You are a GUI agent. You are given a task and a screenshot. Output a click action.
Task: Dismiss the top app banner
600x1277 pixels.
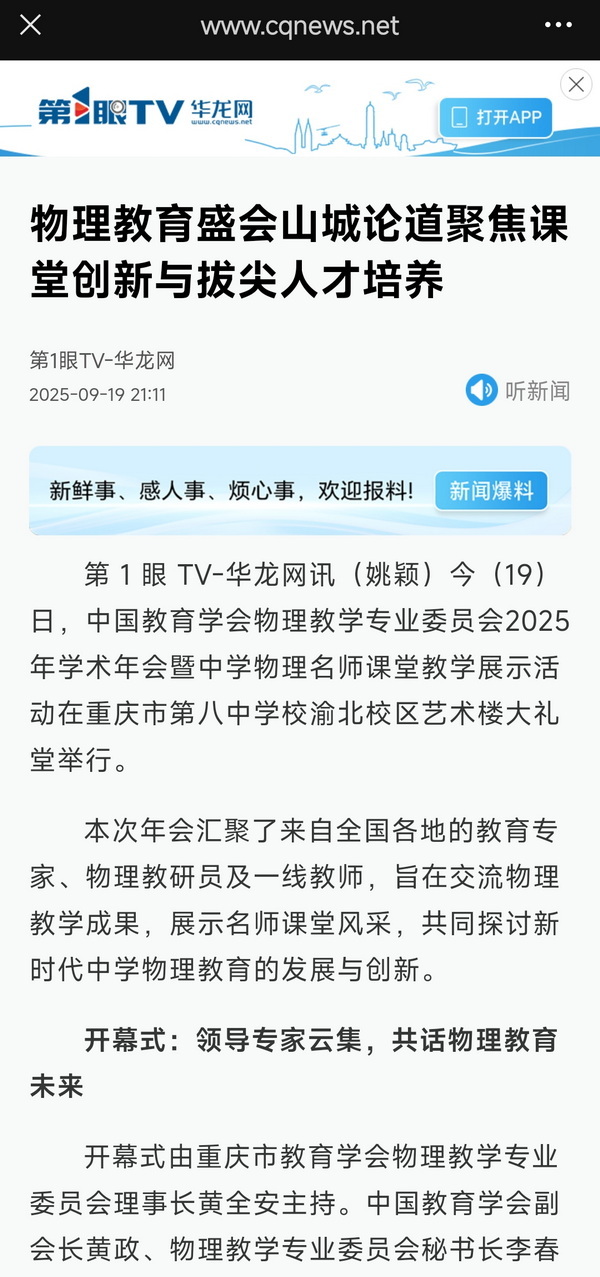point(576,85)
